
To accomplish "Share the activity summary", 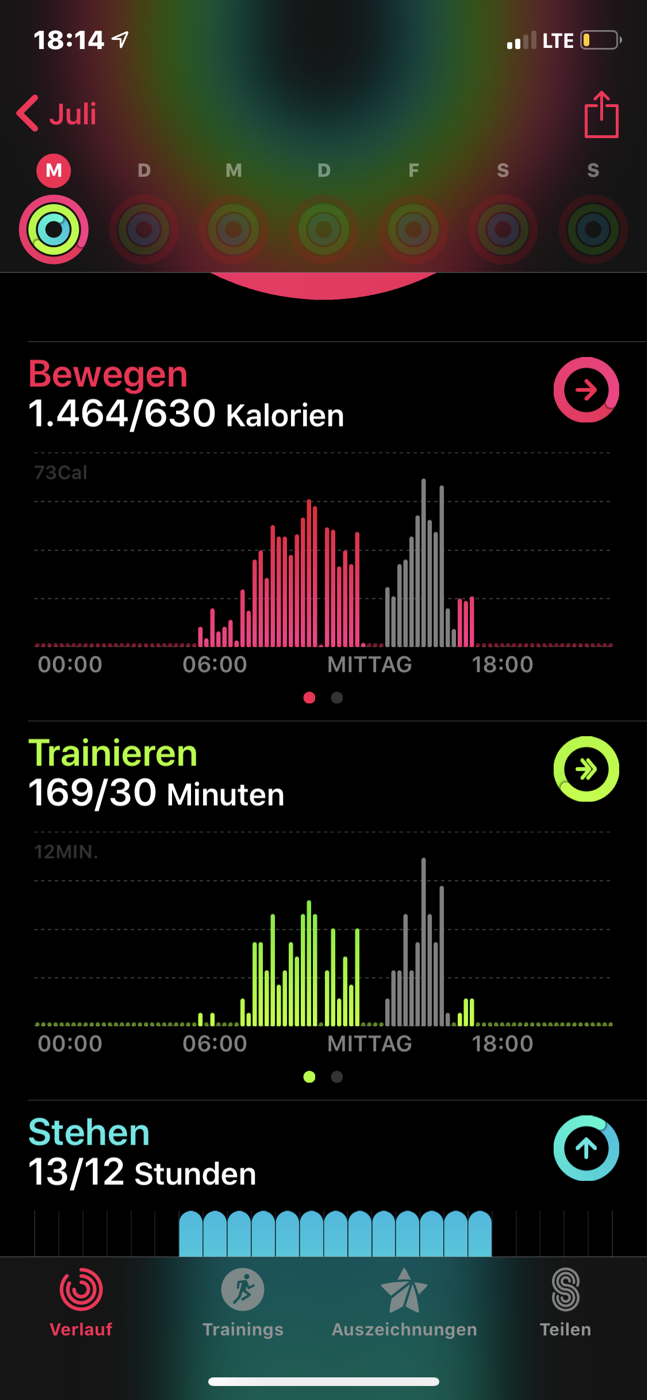I will point(601,114).
